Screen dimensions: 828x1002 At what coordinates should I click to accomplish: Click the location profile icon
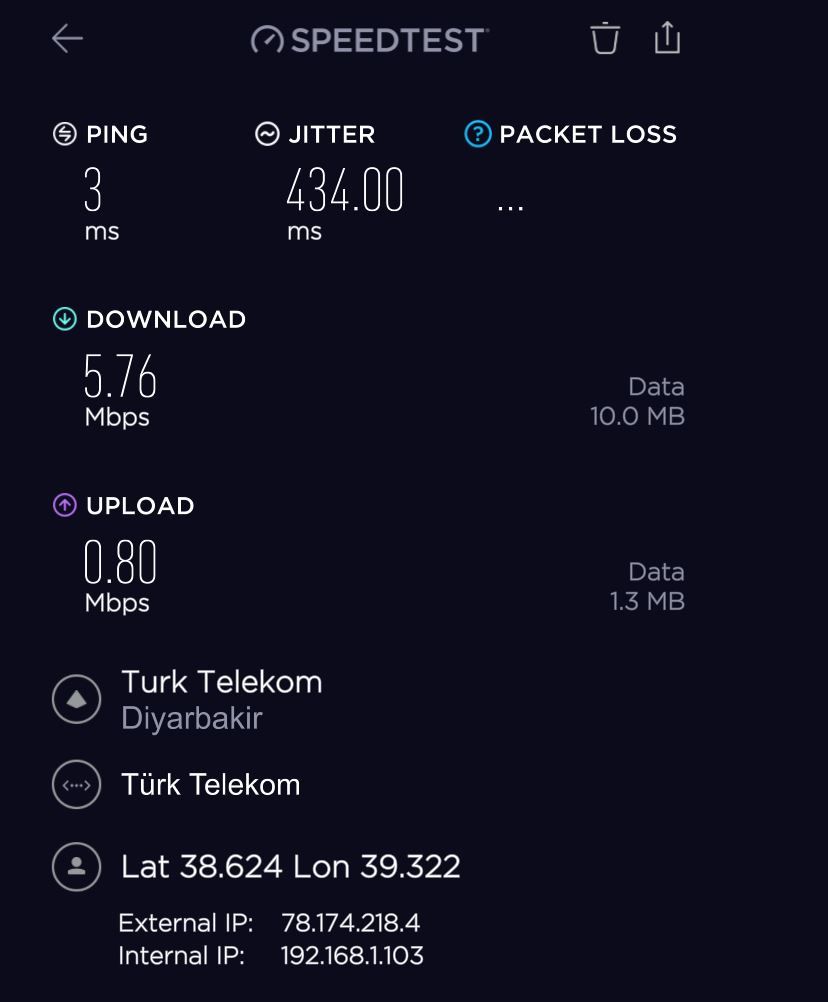(75, 866)
